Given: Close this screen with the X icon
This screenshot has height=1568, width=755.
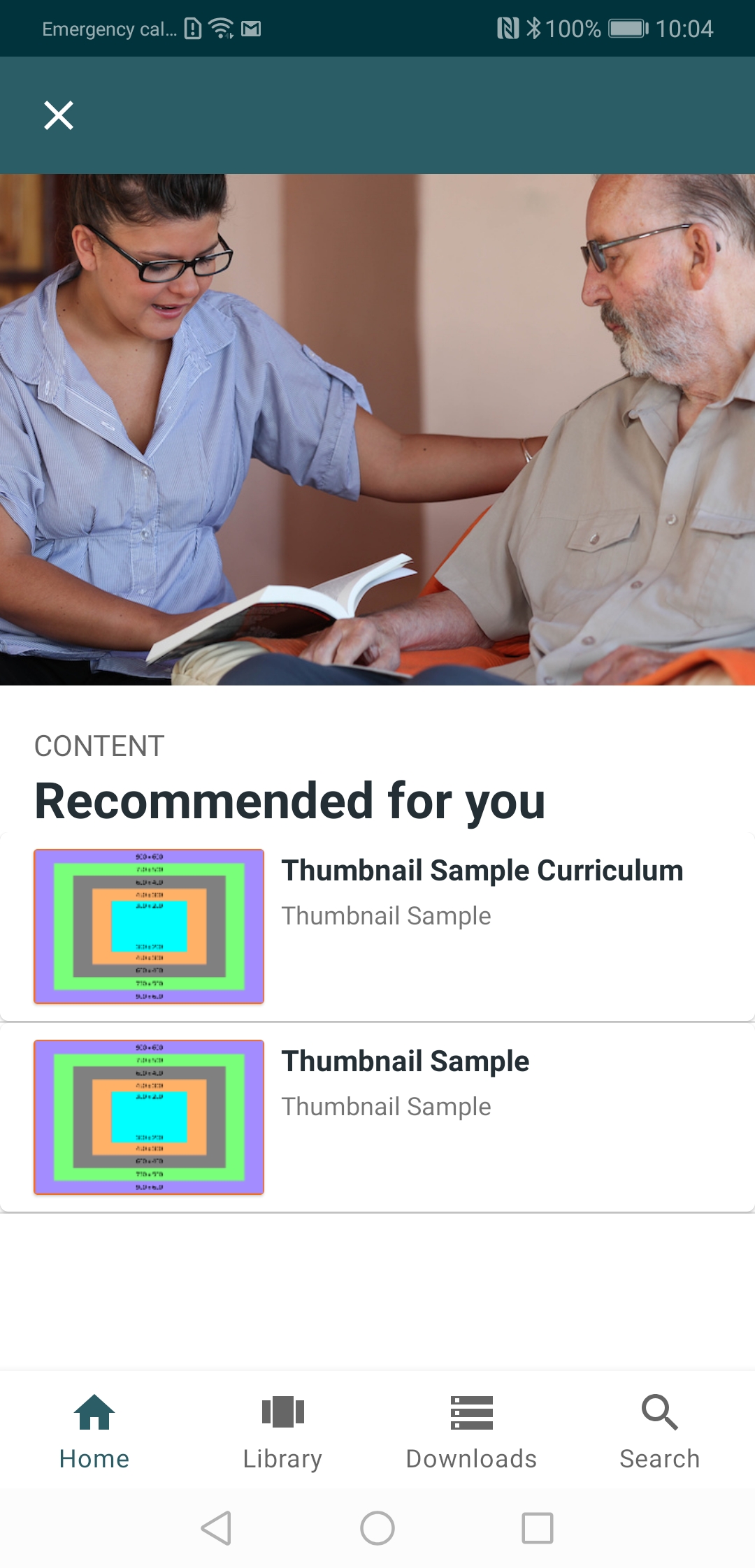Looking at the screenshot, I should [59, 115].
